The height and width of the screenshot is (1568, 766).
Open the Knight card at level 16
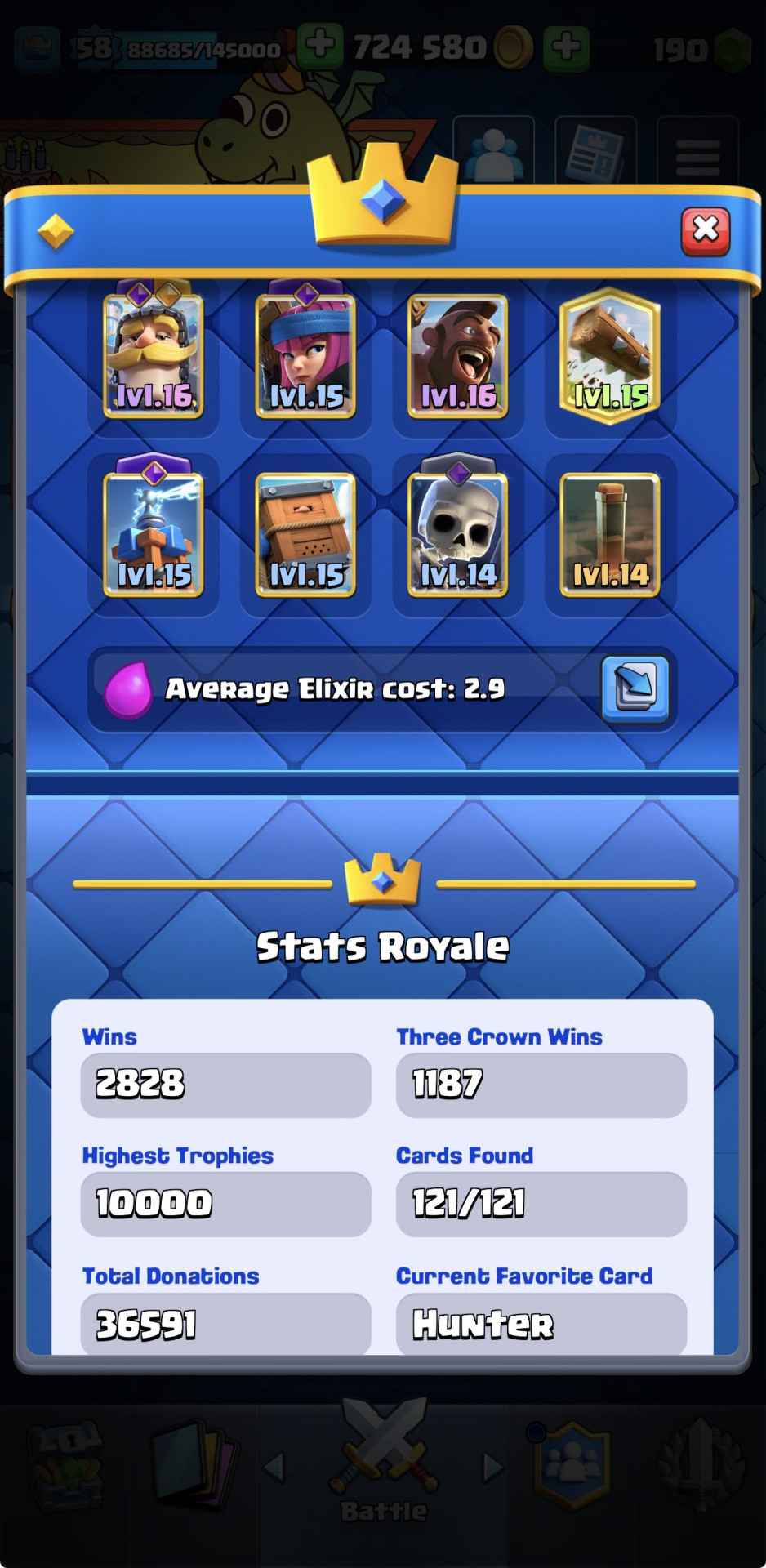click(154, 357)
